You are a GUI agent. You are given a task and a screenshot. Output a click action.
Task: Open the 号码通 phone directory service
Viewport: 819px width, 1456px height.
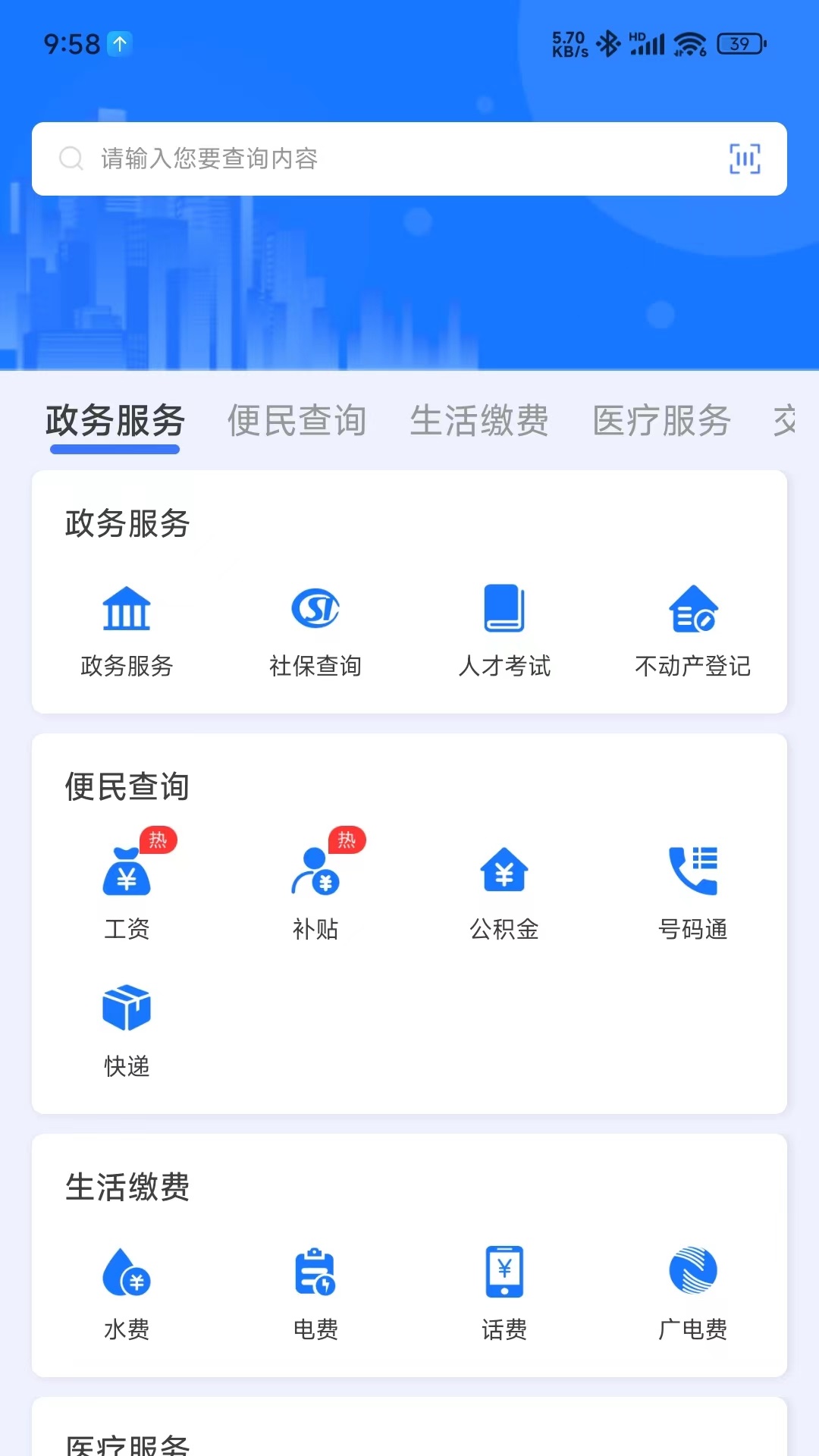click(692, 891)
